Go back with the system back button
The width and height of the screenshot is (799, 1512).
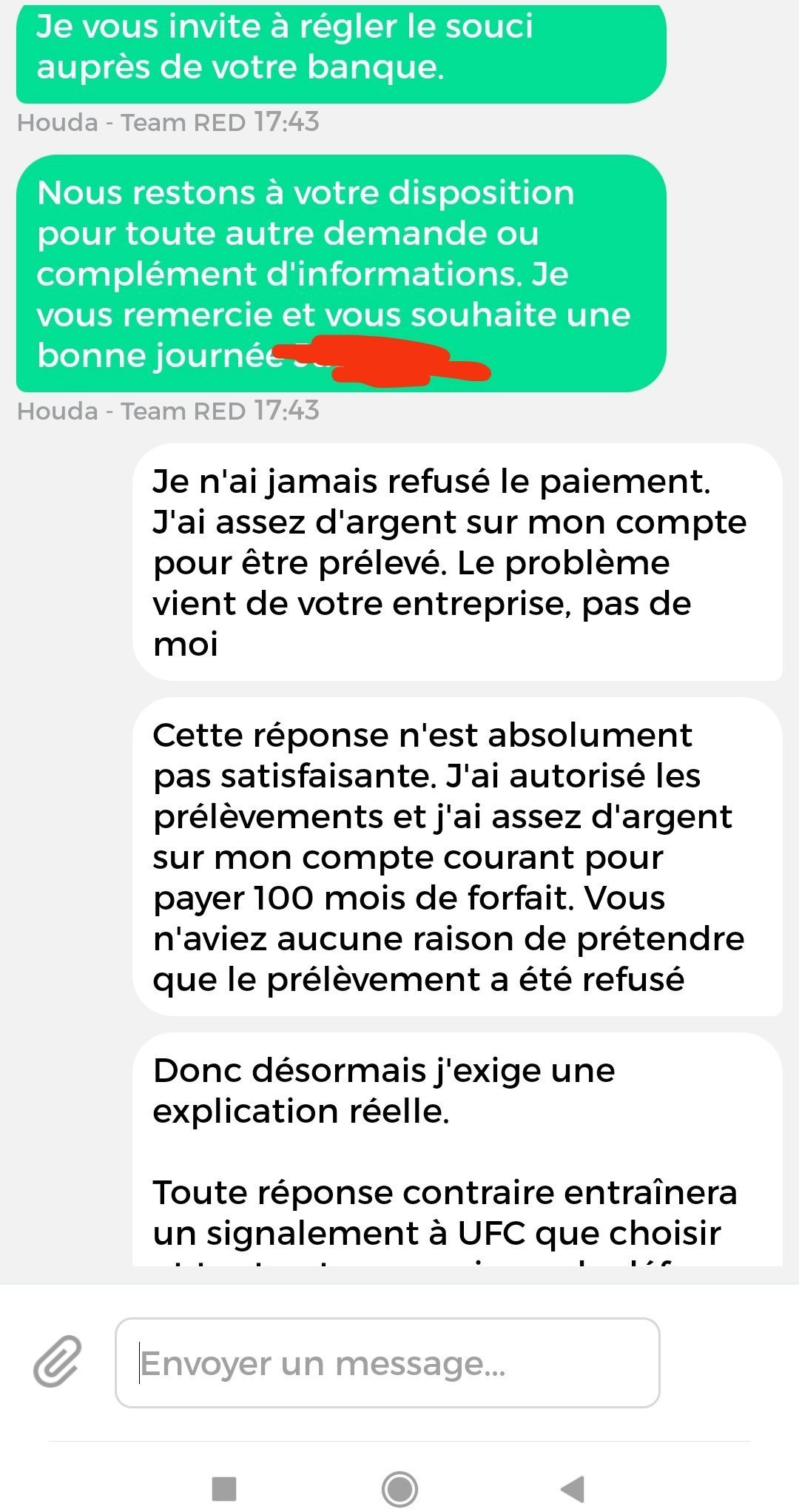click(572, 1488)
